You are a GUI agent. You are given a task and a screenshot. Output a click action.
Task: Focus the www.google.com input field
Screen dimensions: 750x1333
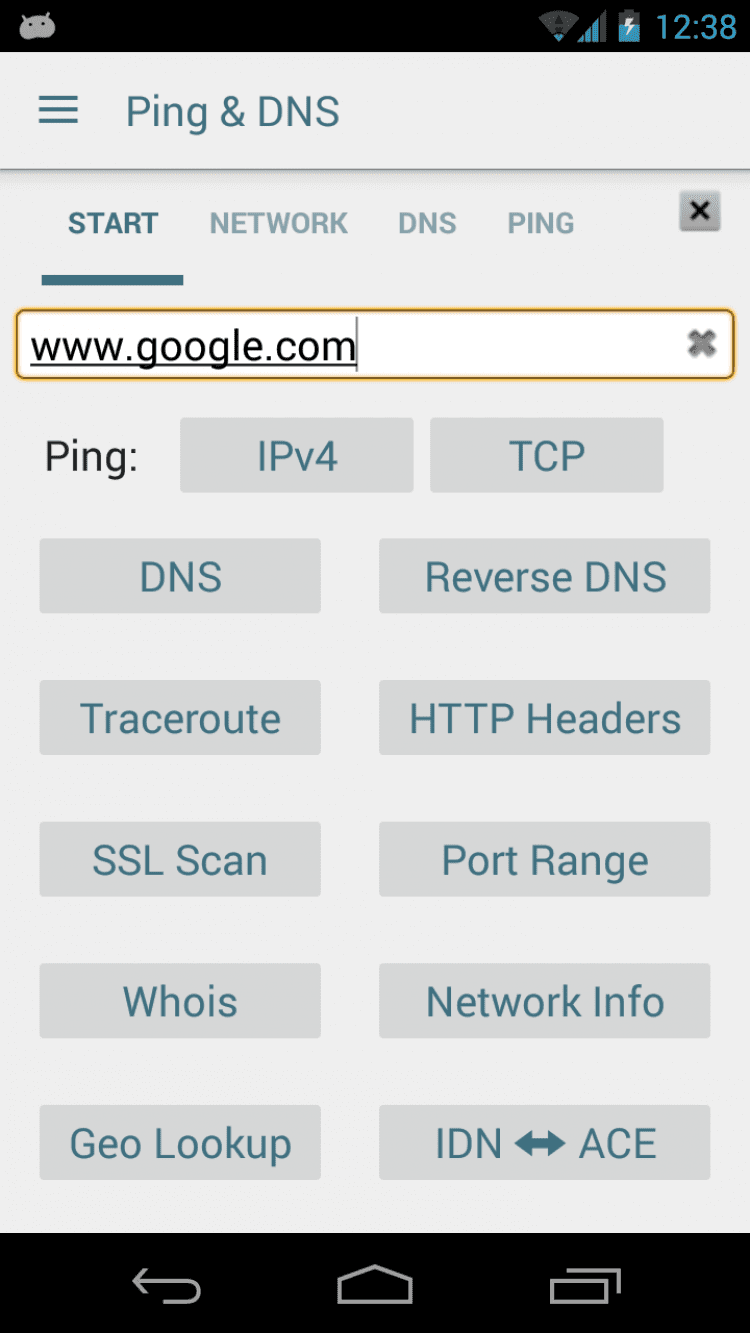click(x=340, y=346)
